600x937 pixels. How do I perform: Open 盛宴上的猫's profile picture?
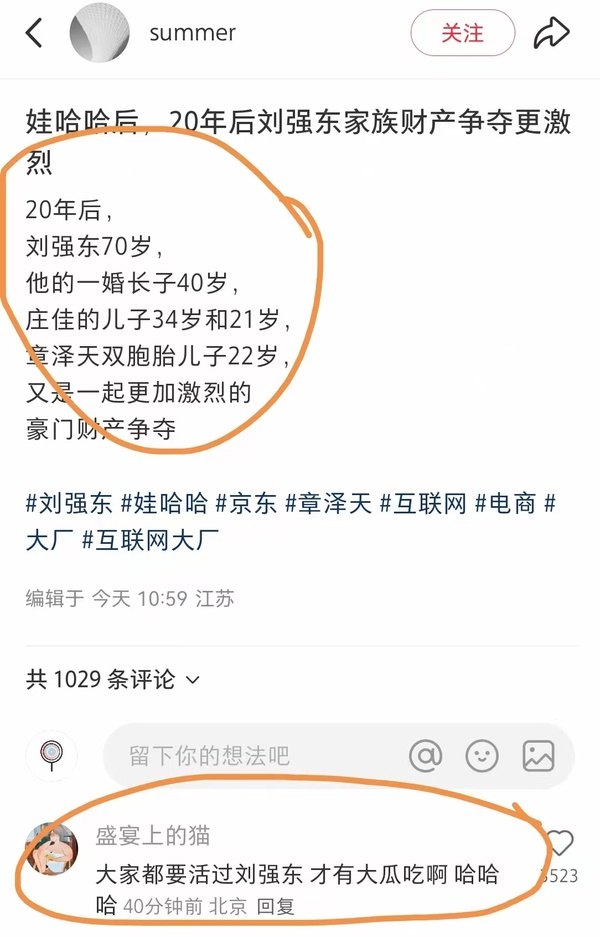[x=51, y=851]
